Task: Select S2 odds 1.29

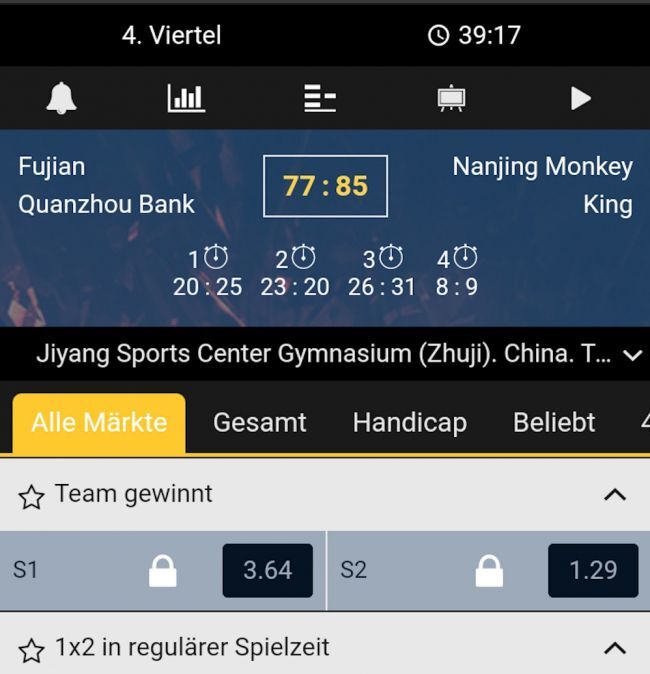Action: 592,570
